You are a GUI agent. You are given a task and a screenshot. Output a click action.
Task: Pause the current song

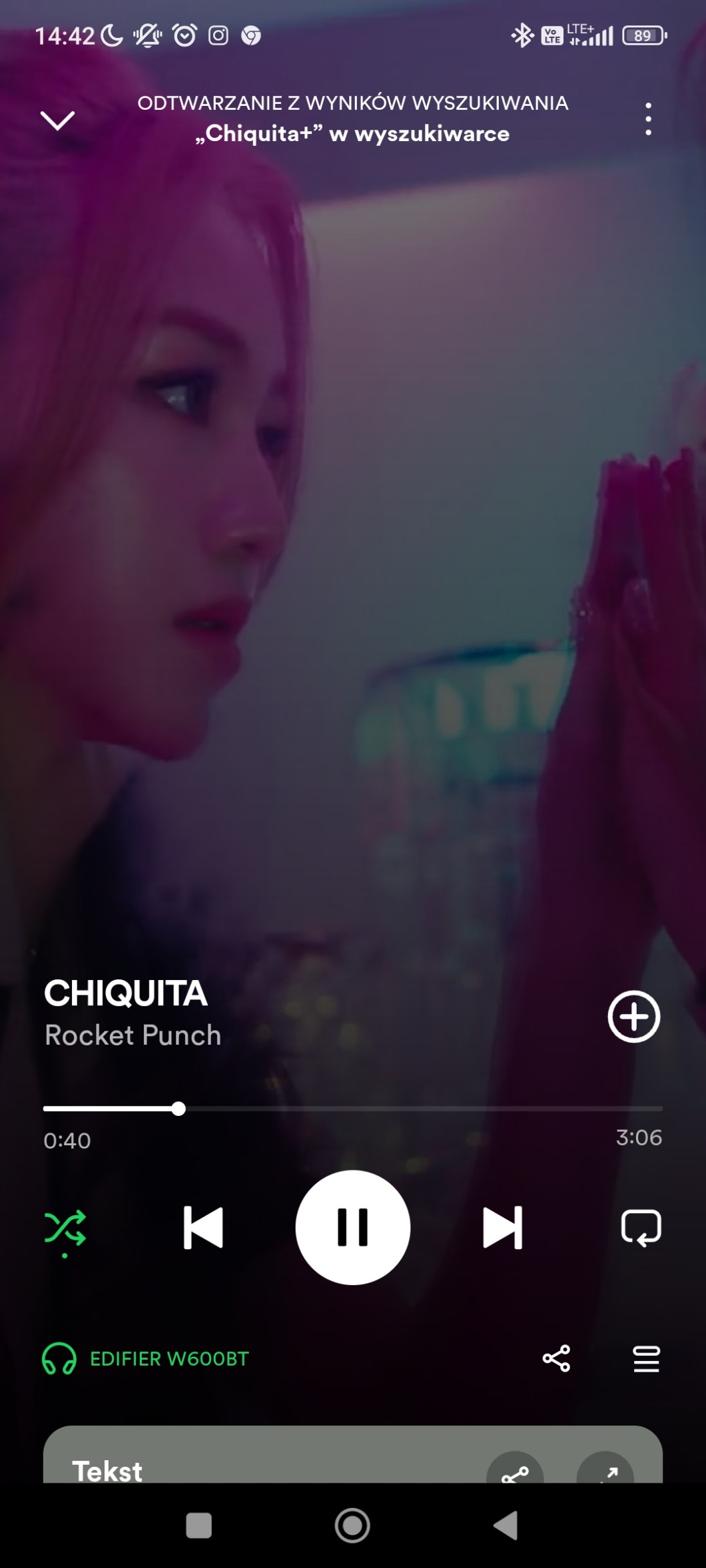pyautogui.click(x=352, y=1228)
